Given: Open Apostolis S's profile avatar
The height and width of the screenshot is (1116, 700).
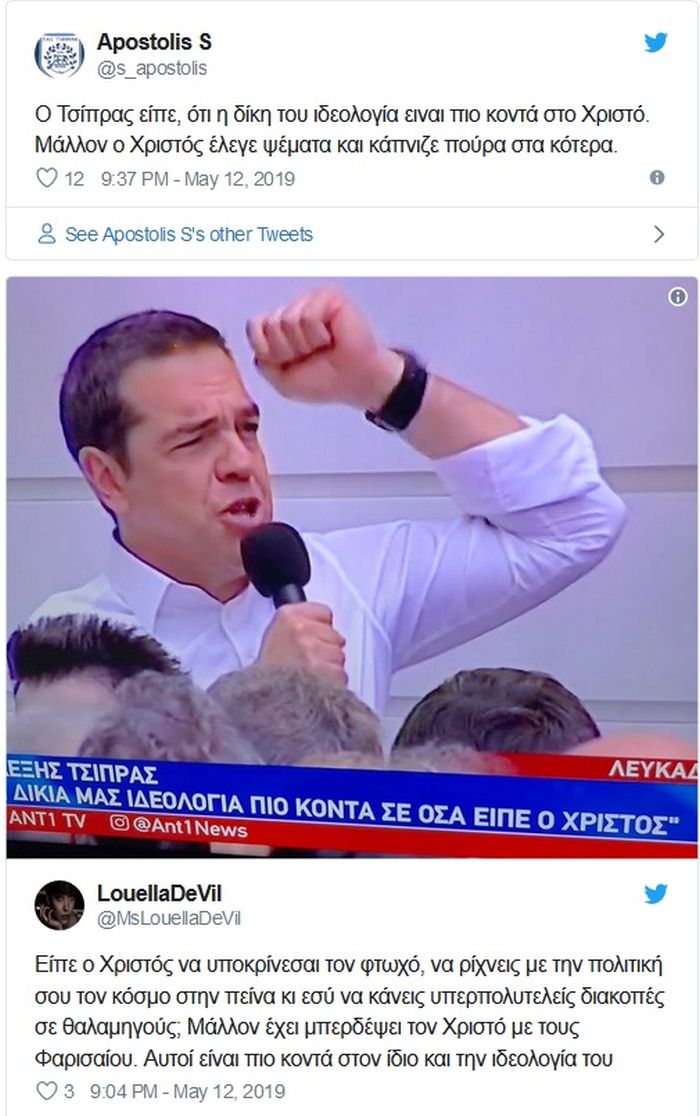Looking at the screenshot, I should point(59,55).
